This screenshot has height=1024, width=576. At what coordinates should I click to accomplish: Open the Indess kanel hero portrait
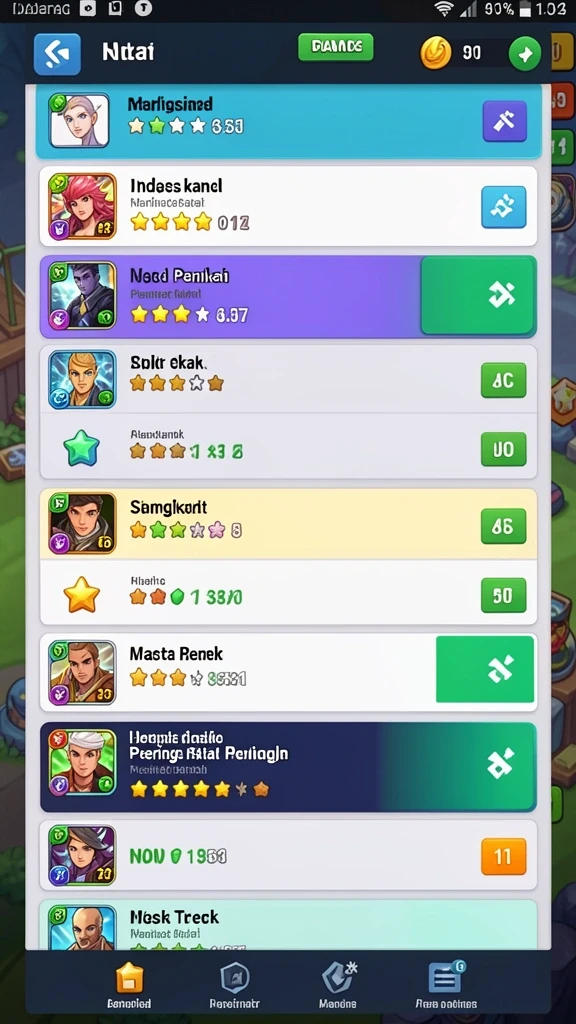tap(82, 206)
